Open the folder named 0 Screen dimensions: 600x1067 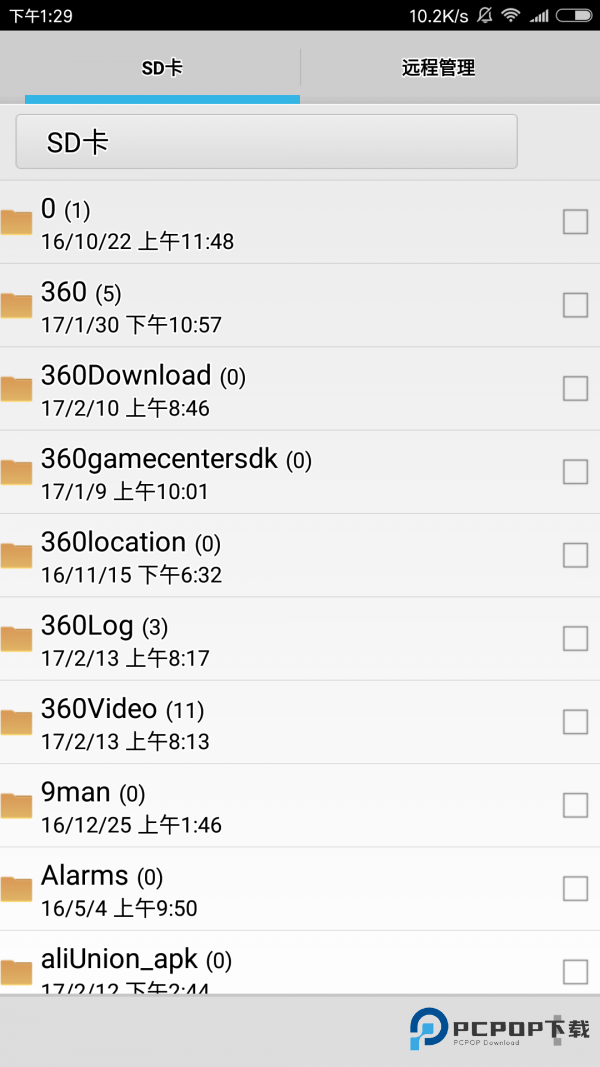tap(250, 222)
